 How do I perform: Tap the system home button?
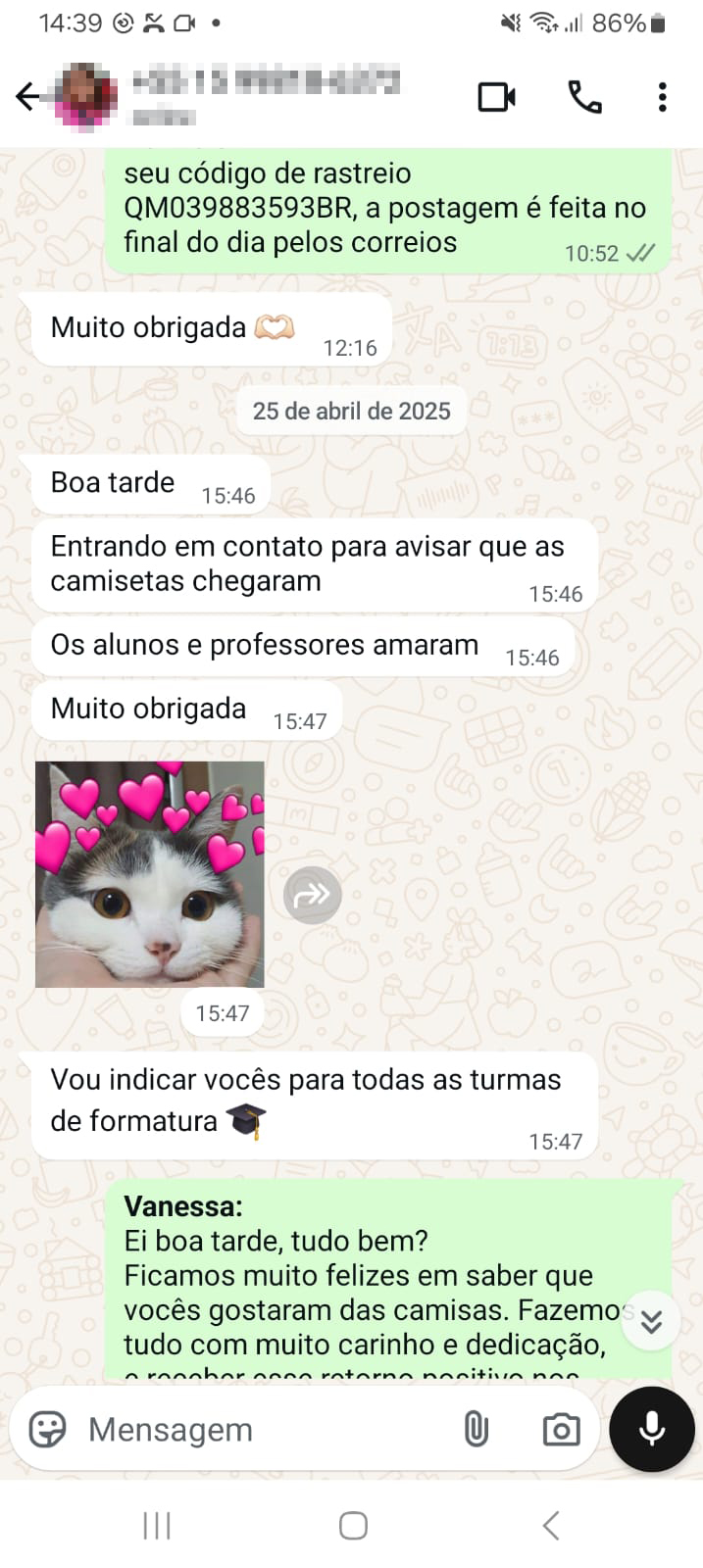353,1525
